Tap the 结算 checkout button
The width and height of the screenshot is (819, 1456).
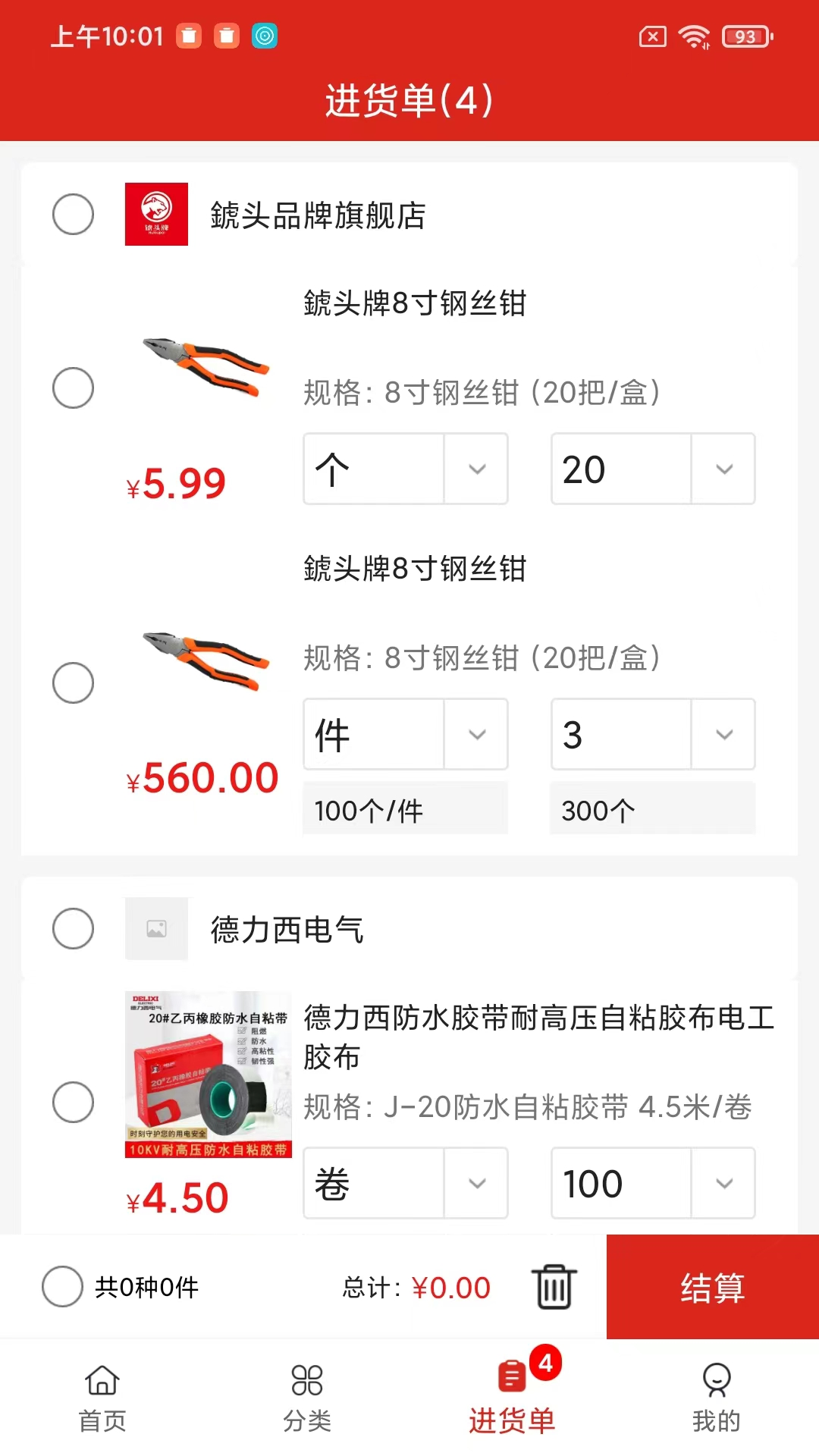click(x=712, y=1287)
